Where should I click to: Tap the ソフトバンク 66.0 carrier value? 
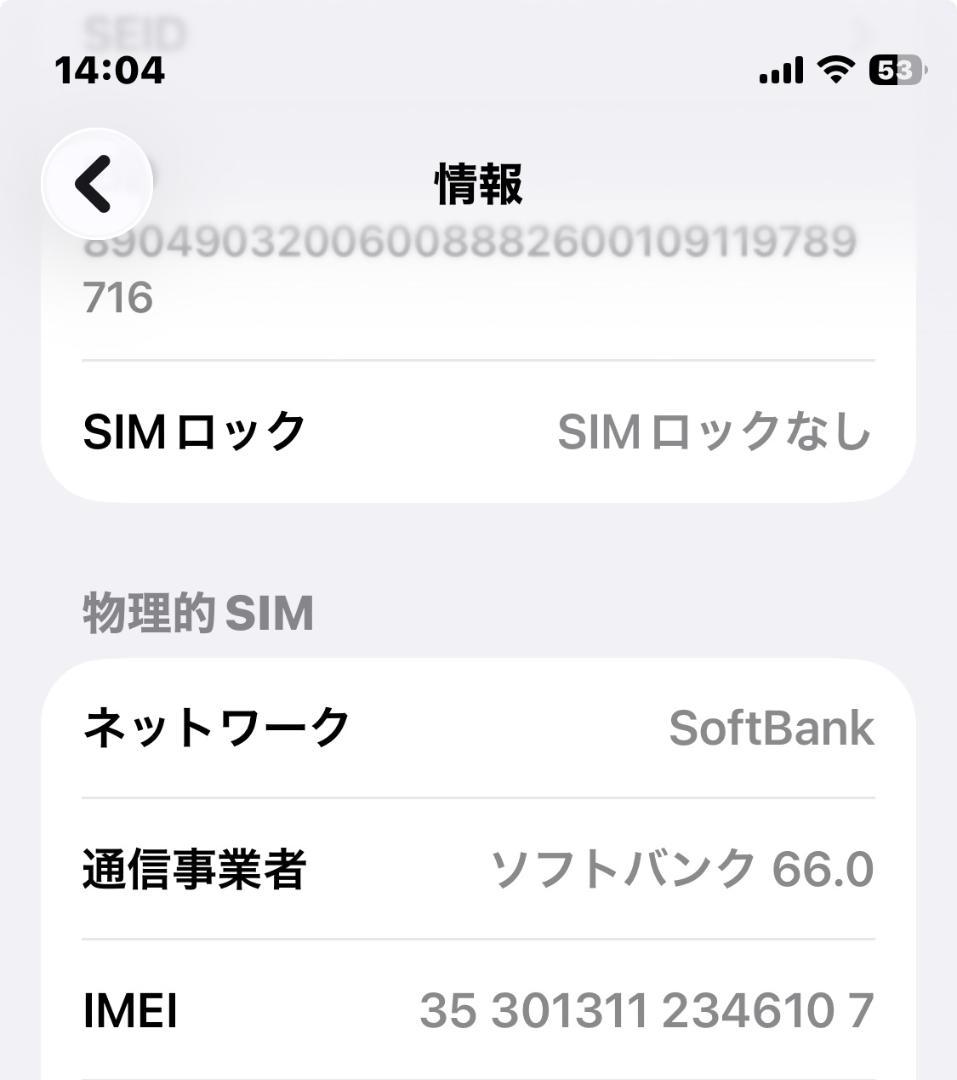click(x=684, y=868)
